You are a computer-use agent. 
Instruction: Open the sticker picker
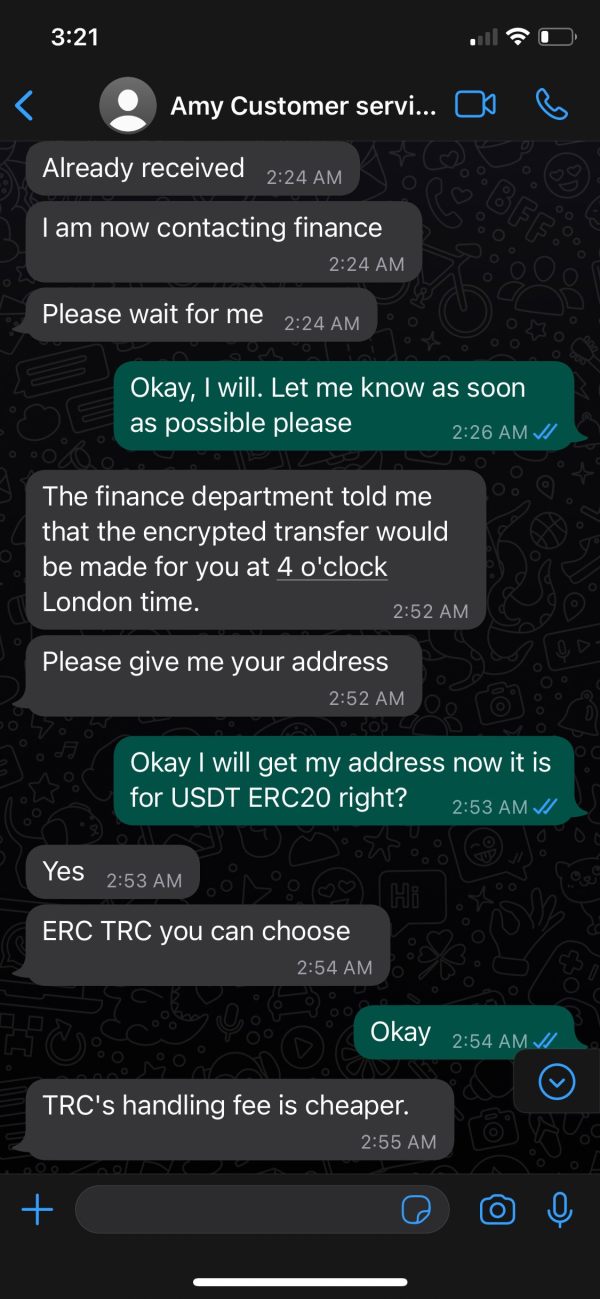tap(416, 1210)
